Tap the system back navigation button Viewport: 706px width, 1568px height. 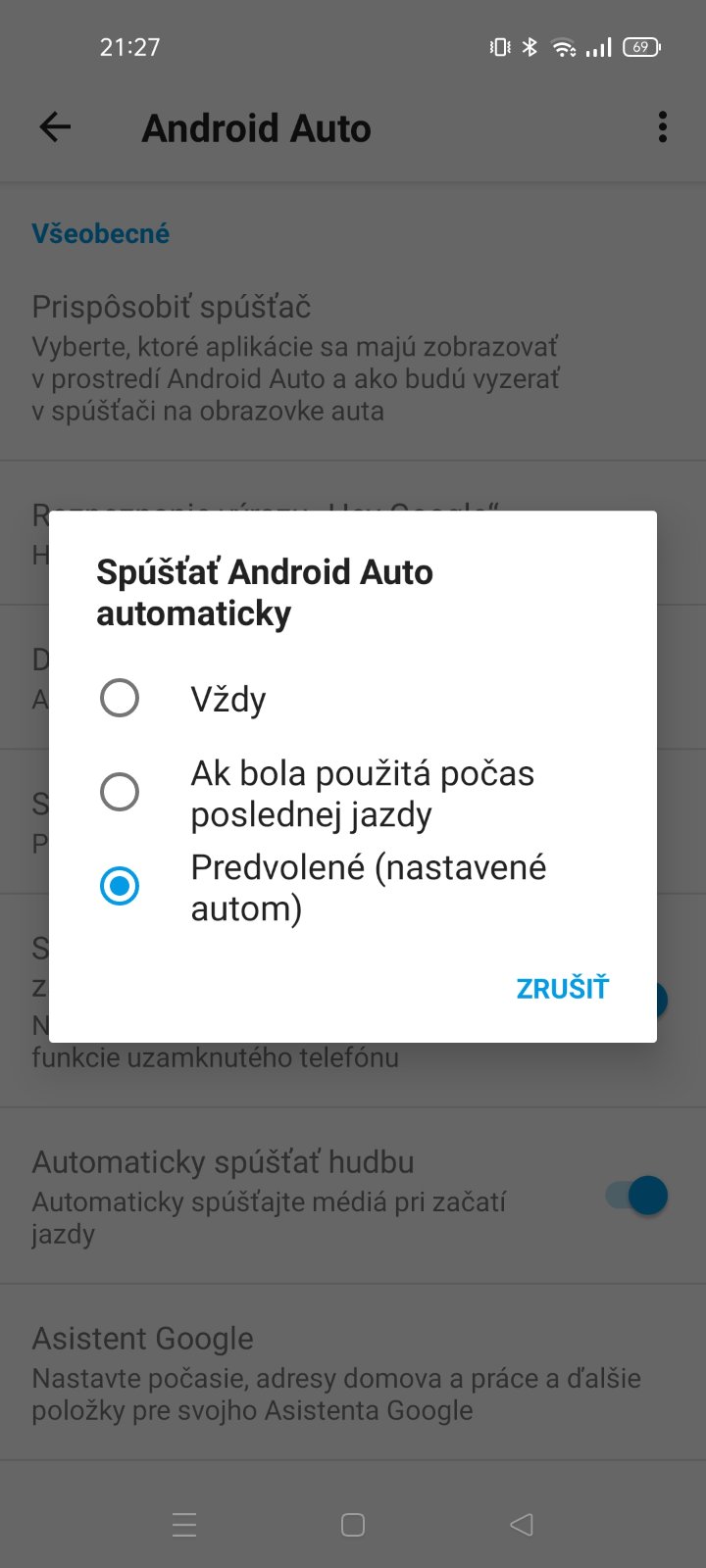(522, 1524)
